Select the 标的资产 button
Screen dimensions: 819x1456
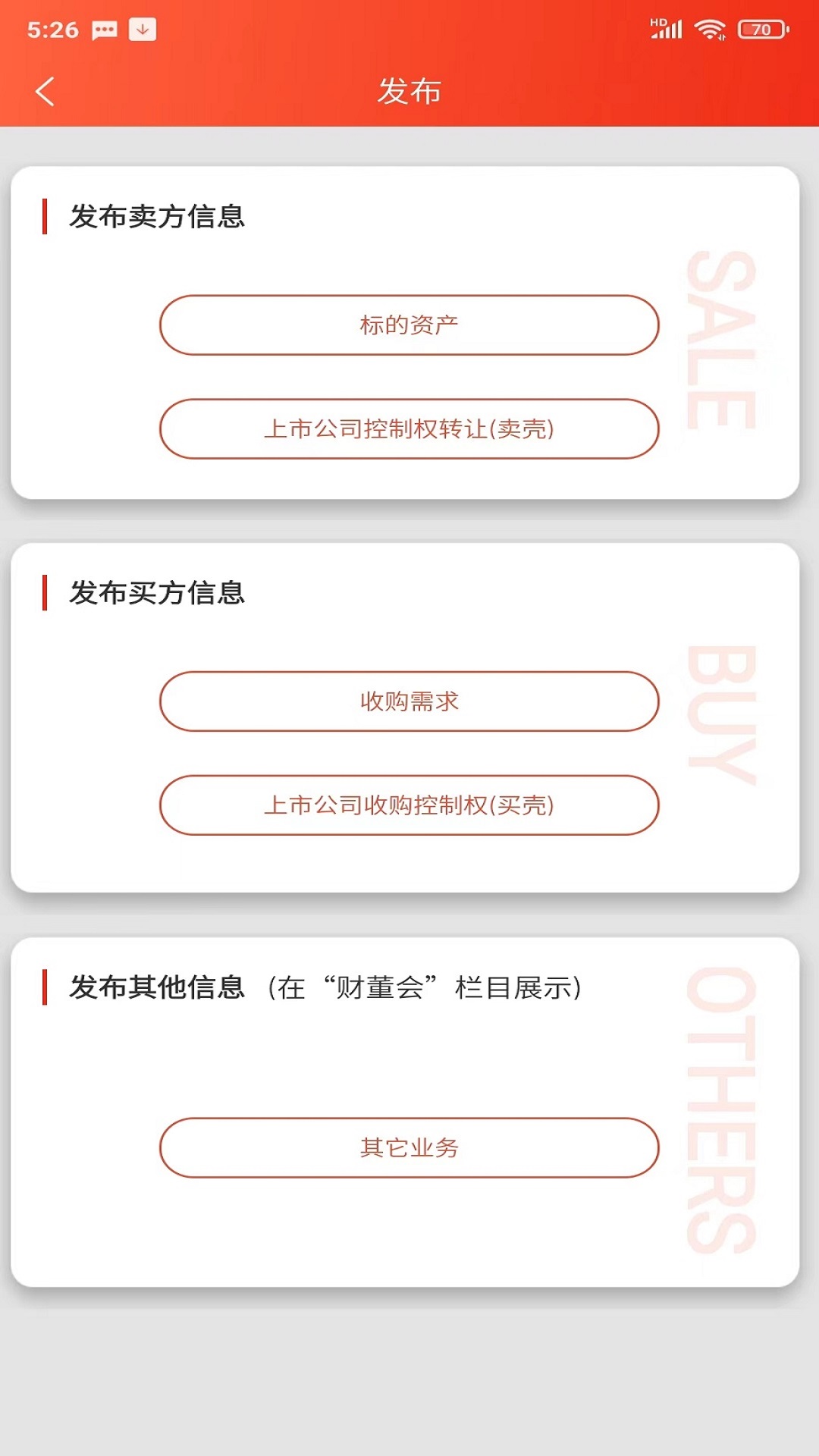tap(409, 325)
